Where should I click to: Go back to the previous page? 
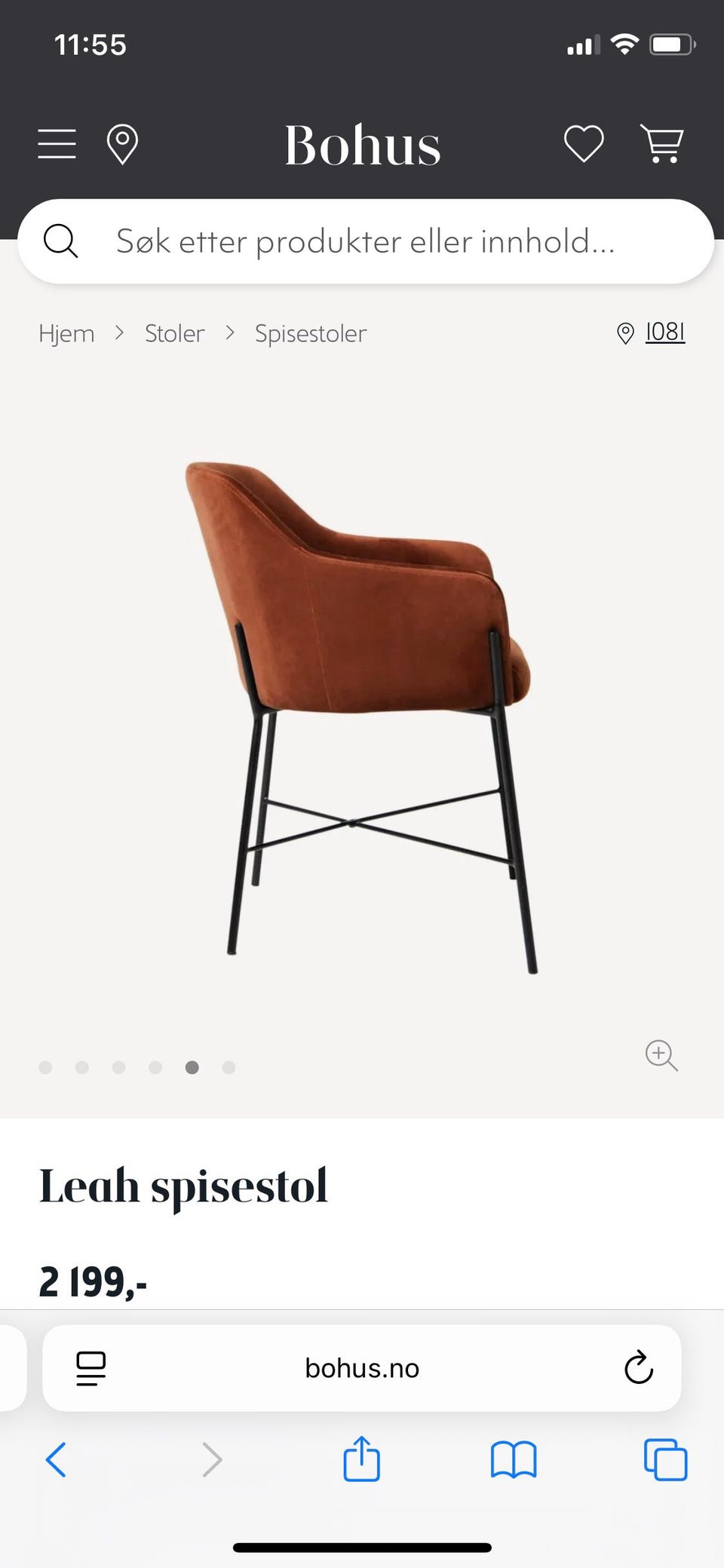[x=57, y=1460]
